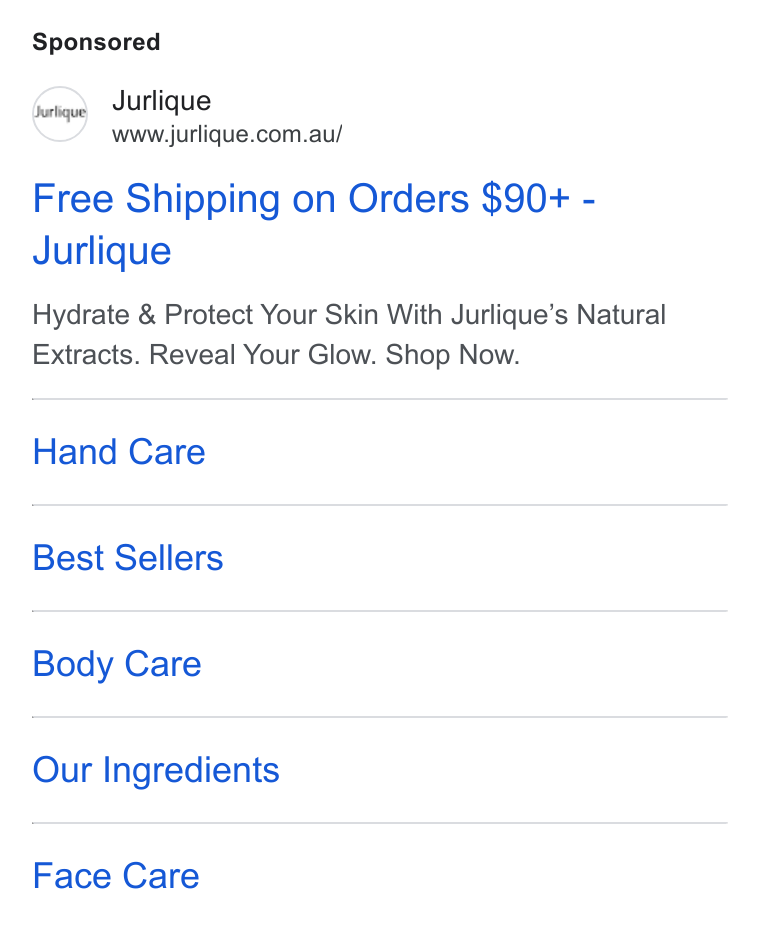Open the Free Shipping on Orders $90+ headline
Screen dimensions: 760x928
(314, 224)
